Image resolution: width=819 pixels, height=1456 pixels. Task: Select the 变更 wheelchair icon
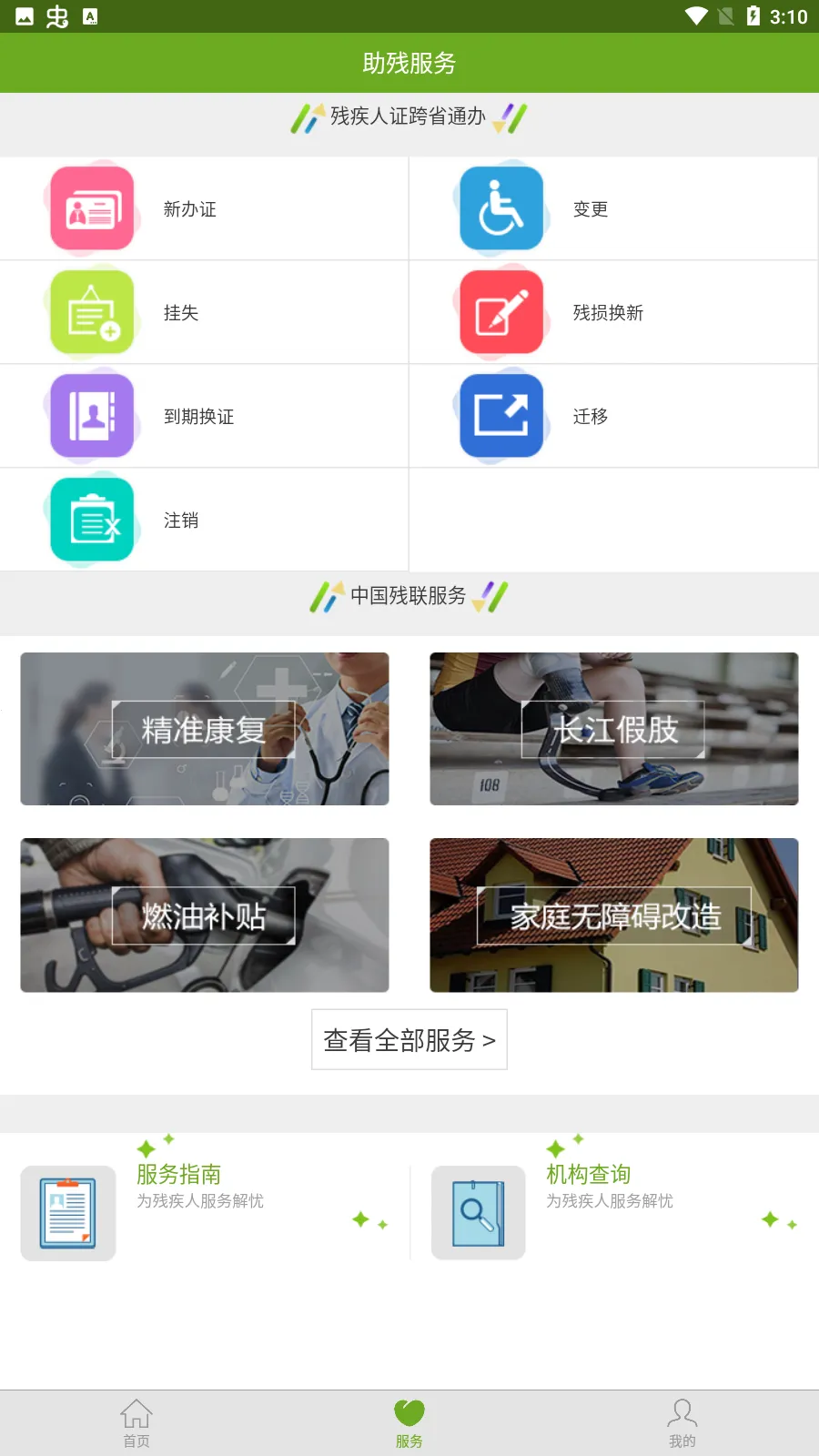[x=500, y=207]
